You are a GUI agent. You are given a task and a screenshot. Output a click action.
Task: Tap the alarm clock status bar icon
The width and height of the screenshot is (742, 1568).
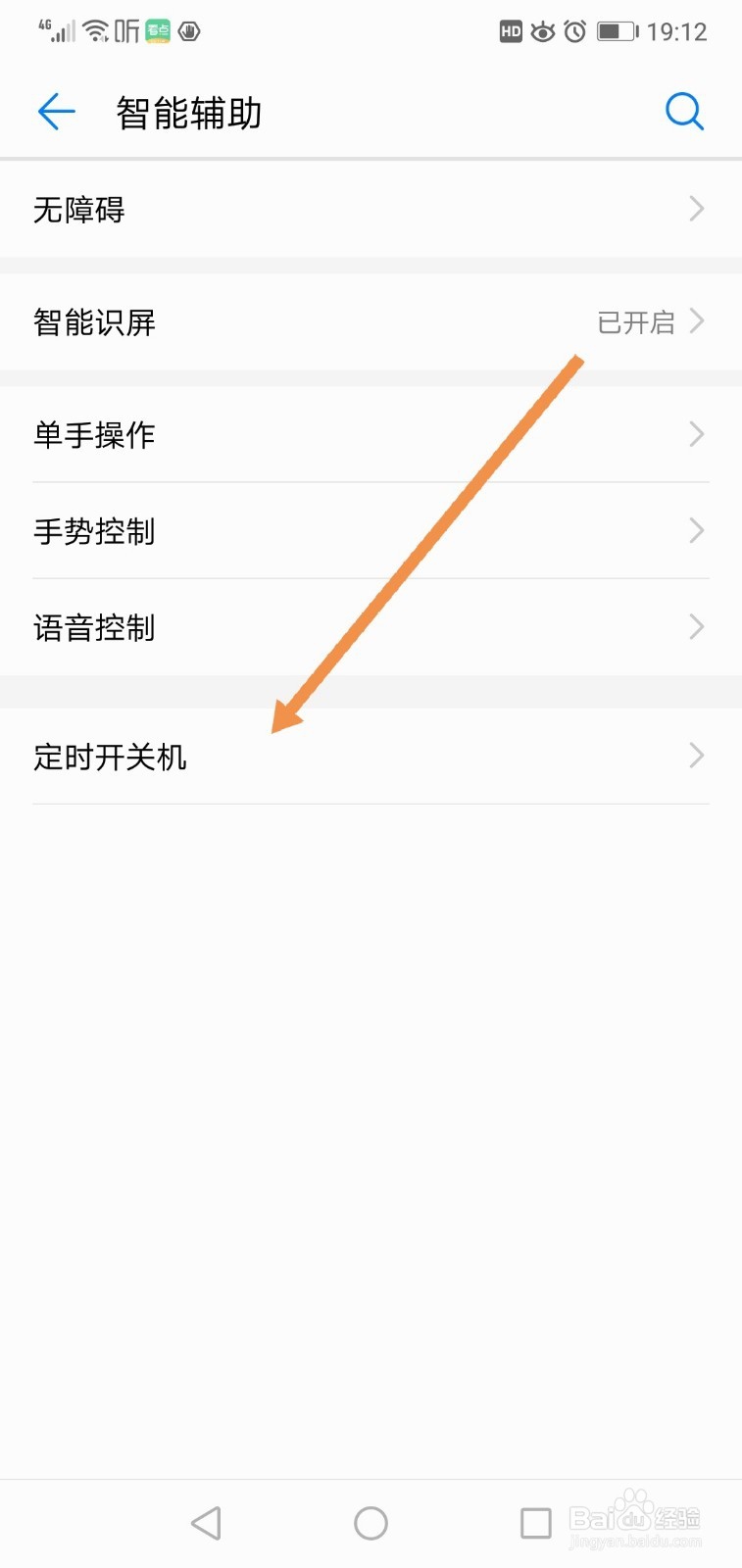[x=573, y=31]
